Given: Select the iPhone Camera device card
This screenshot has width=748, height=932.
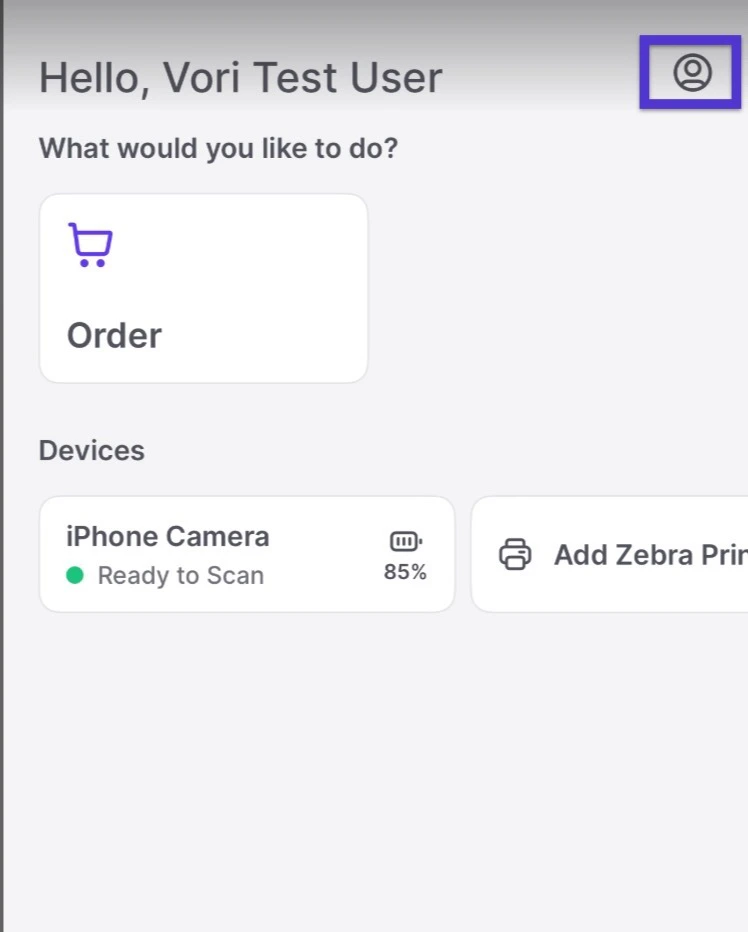Looking at the screenshot, I should (246, 554).
